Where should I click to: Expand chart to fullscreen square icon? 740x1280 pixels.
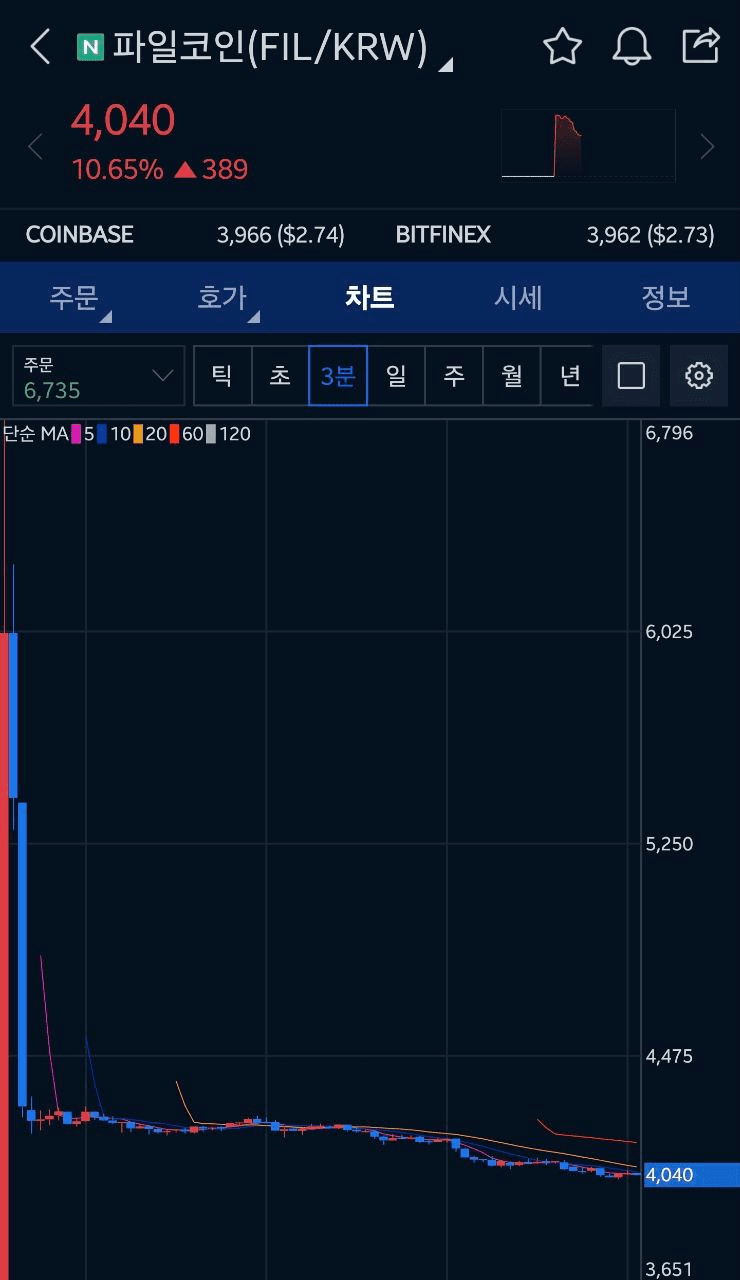(x=631, y=376)
